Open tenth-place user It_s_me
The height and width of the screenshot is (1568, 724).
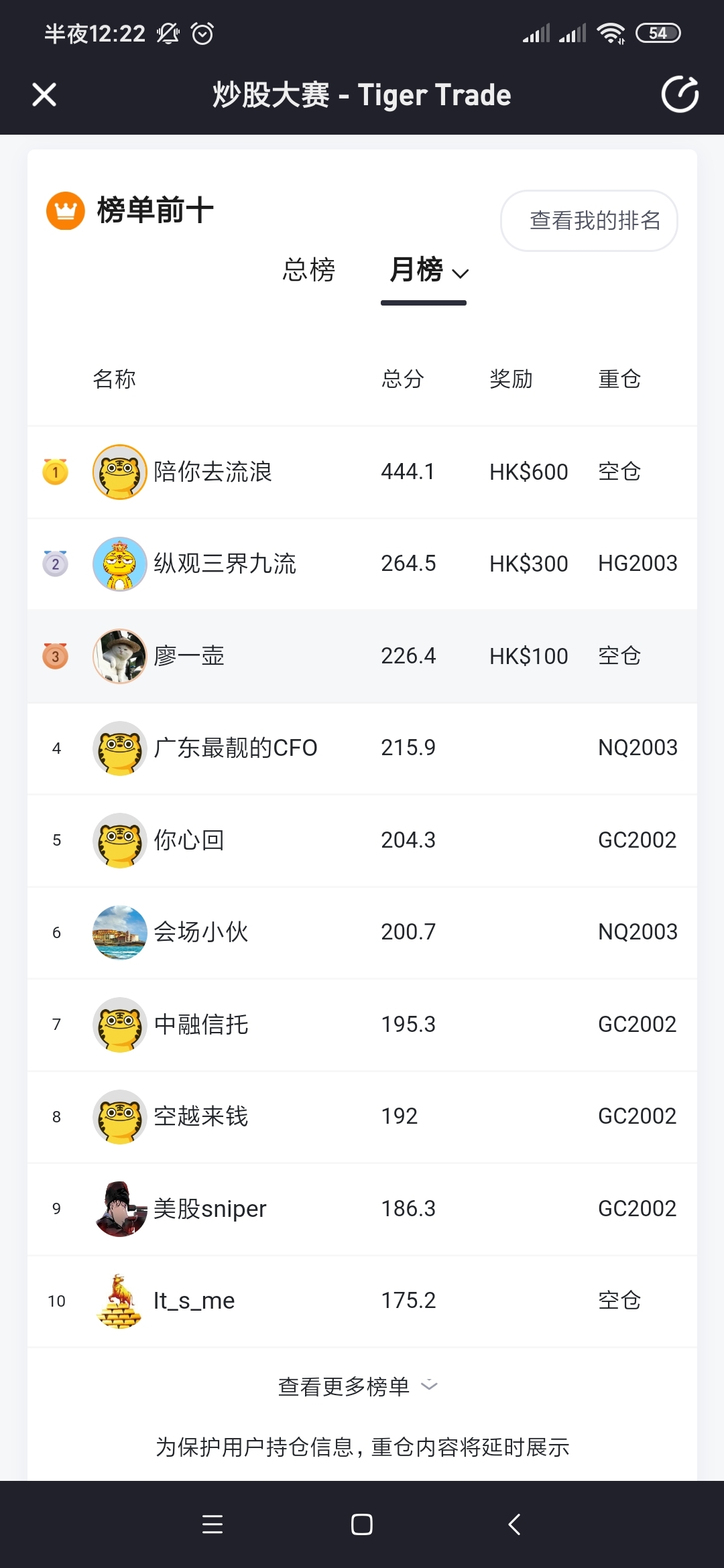tap(362, 1301)
